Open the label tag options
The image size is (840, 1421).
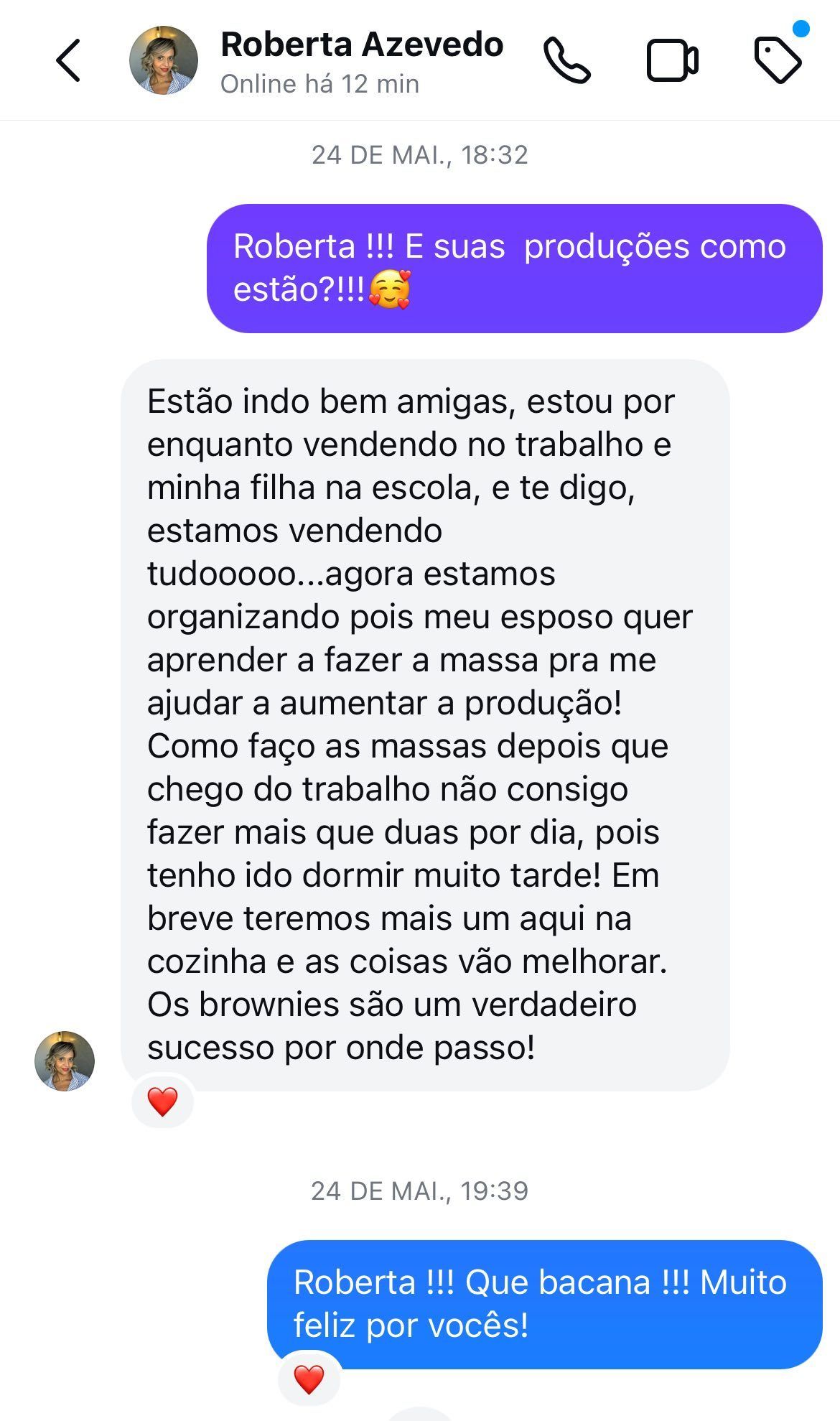(778, 60)
